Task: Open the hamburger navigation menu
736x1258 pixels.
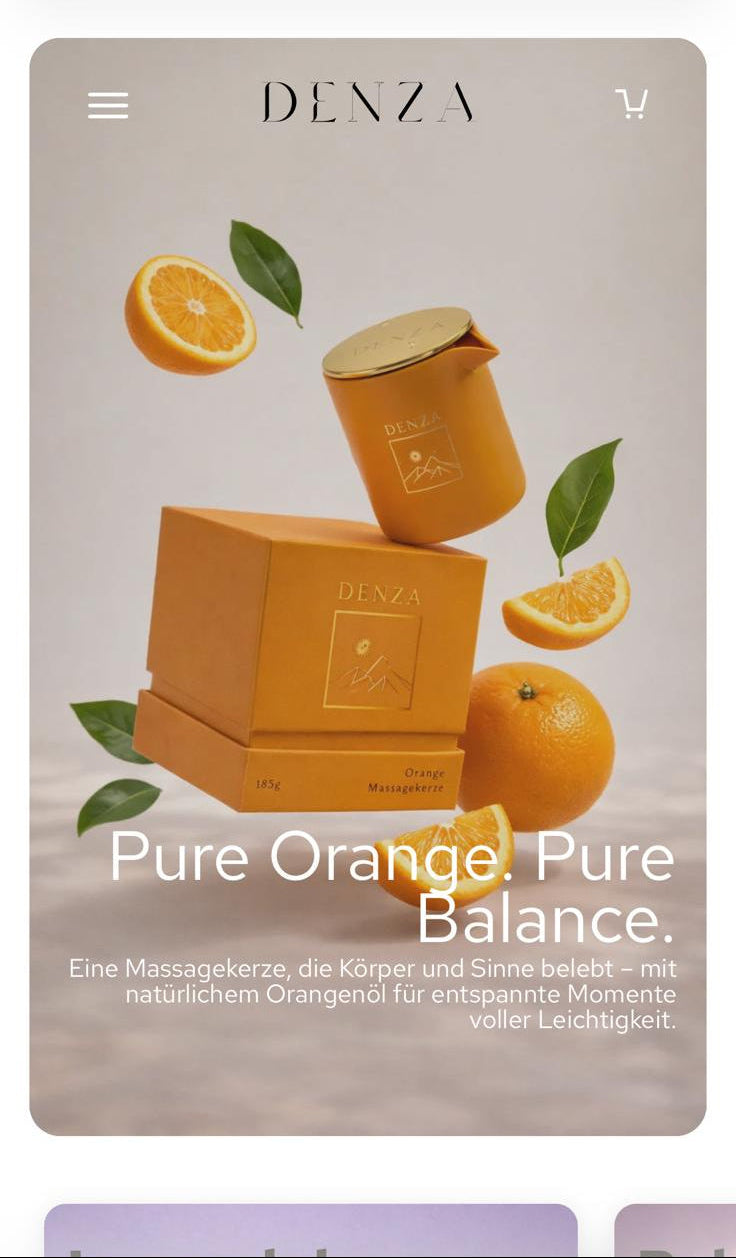Action: pyautogui.click(x=108, y=105)
